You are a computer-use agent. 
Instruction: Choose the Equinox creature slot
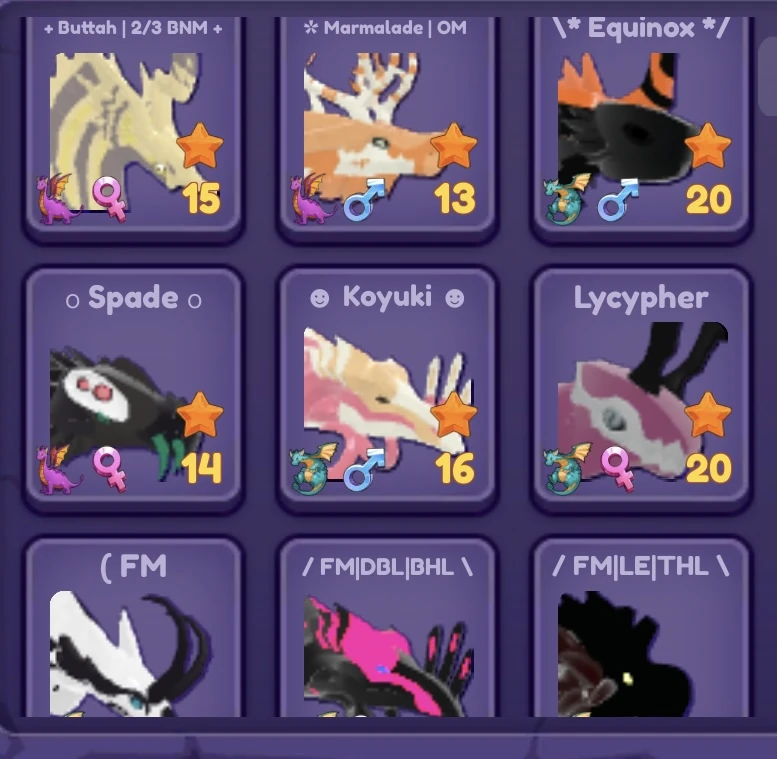641,125
